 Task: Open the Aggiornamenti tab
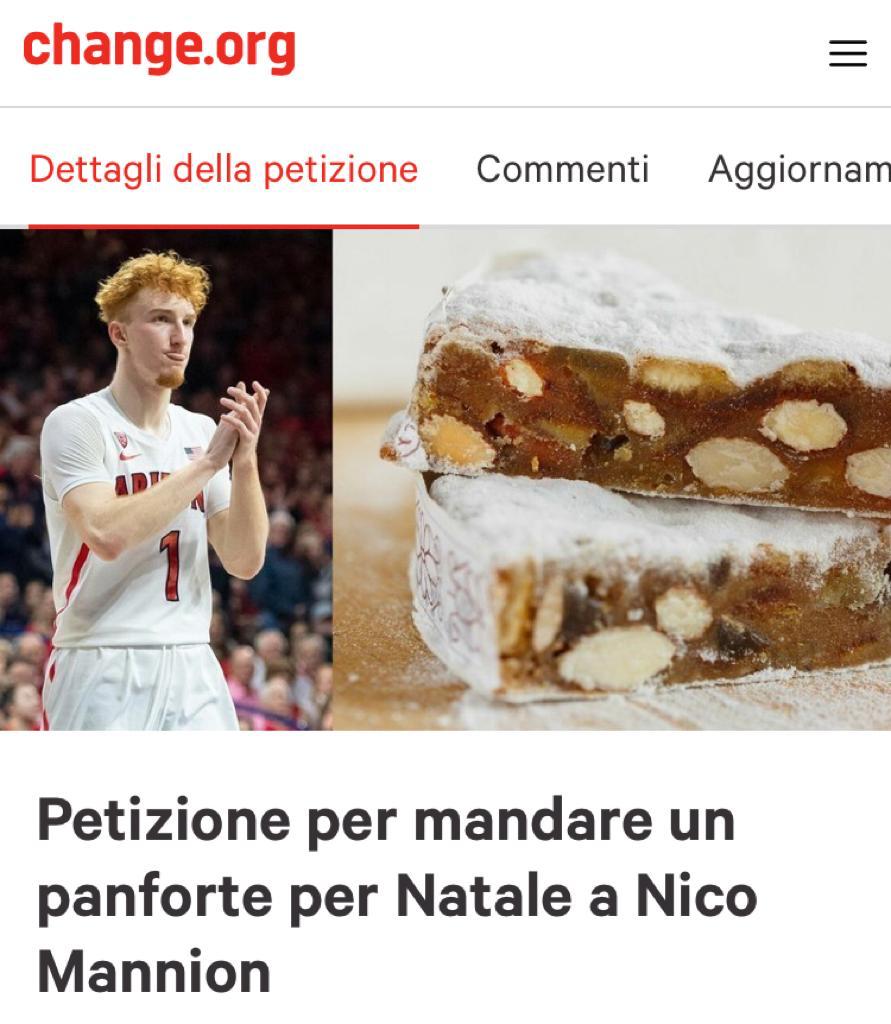798,169
